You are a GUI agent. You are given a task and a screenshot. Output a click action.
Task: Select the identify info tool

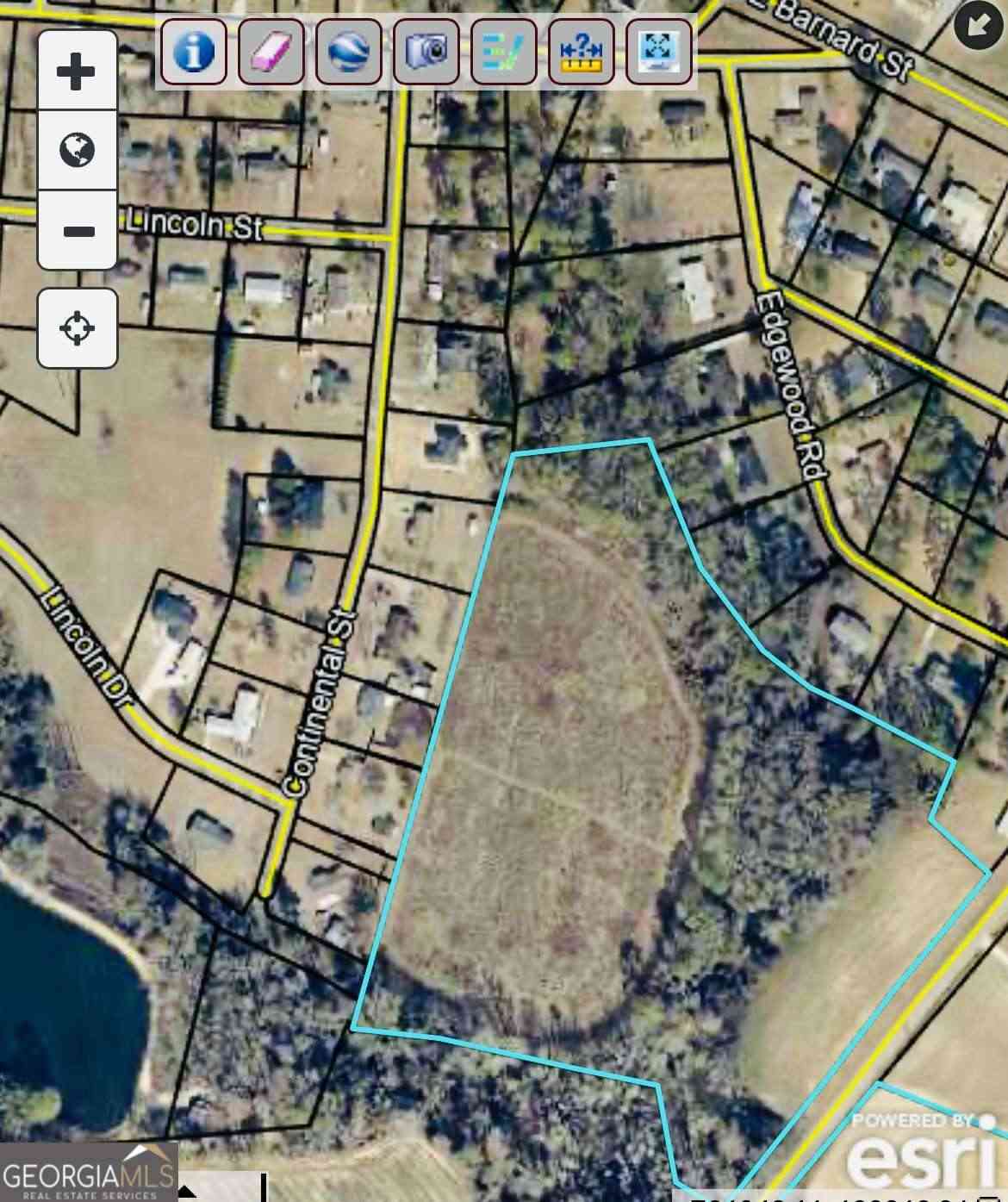pyautogui.click(x=194, y=52)
